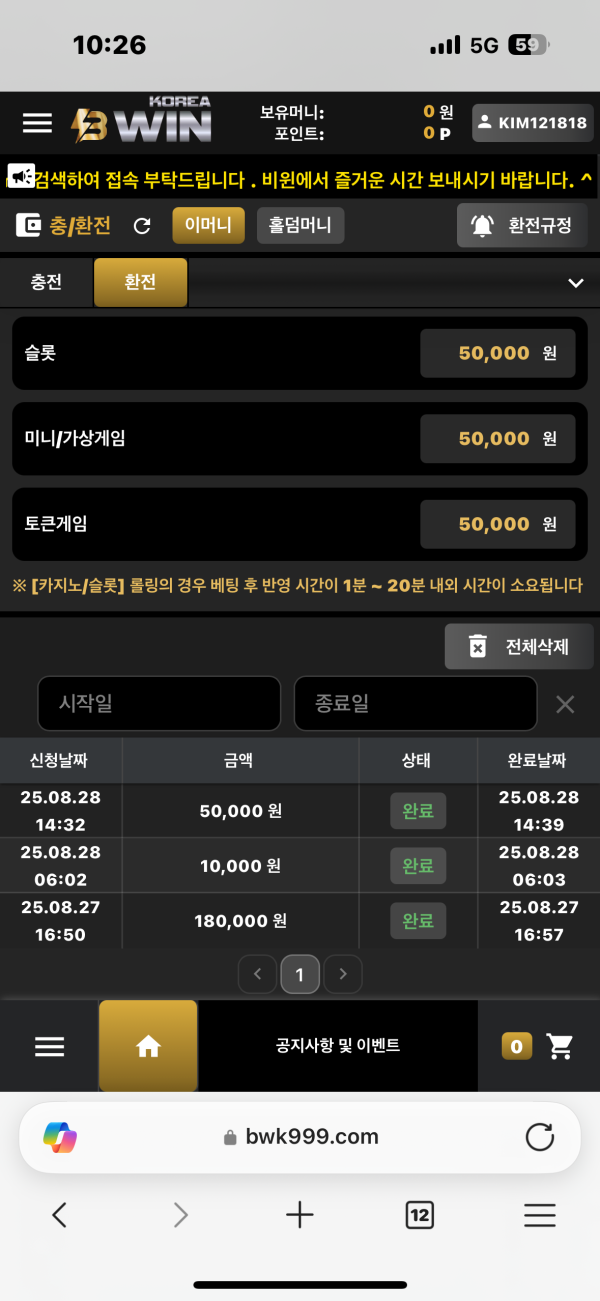Refresh the balance with the reload icon
This screenshot has width=600, height=1301.
tap(142, 226)
